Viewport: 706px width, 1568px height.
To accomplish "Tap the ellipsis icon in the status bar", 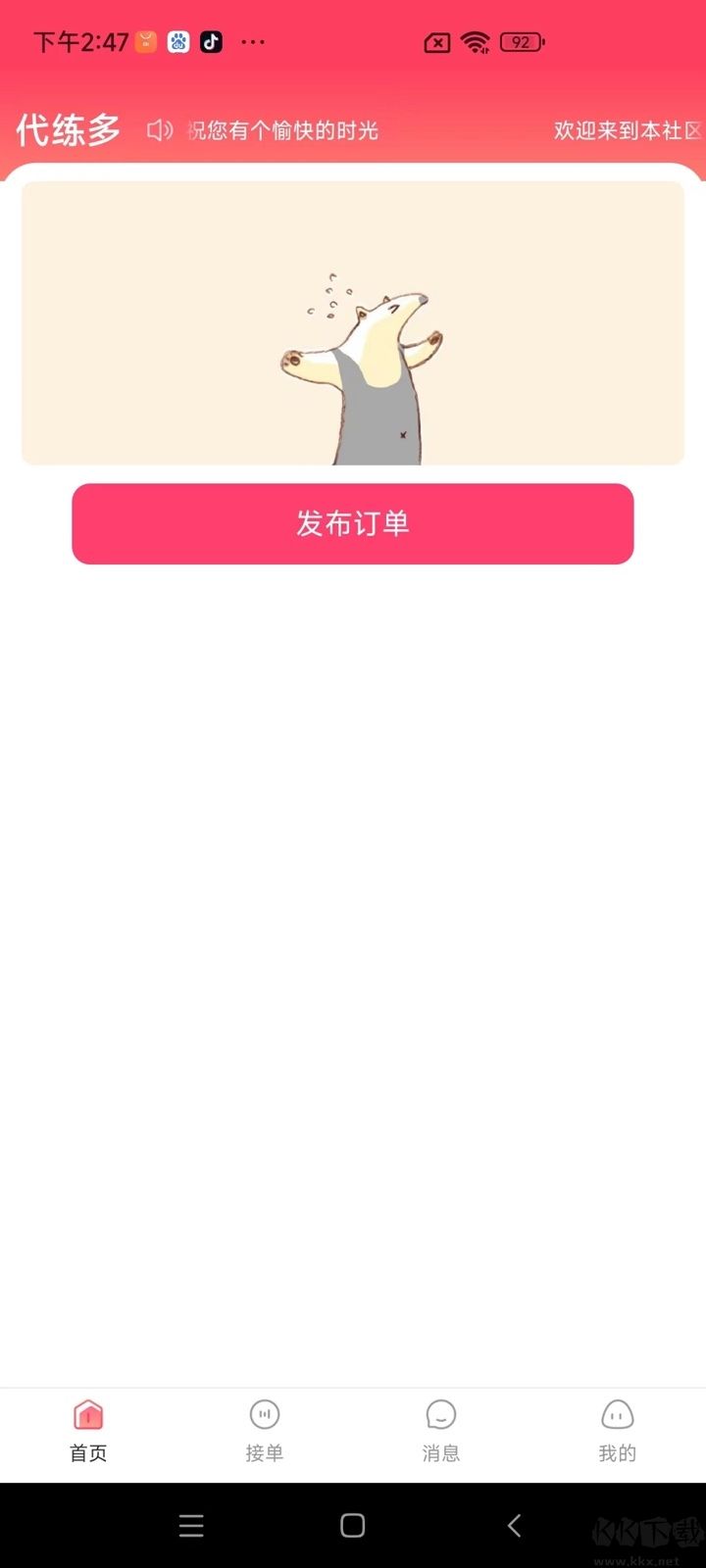I will pyautogui.click(x=252, y=42).
